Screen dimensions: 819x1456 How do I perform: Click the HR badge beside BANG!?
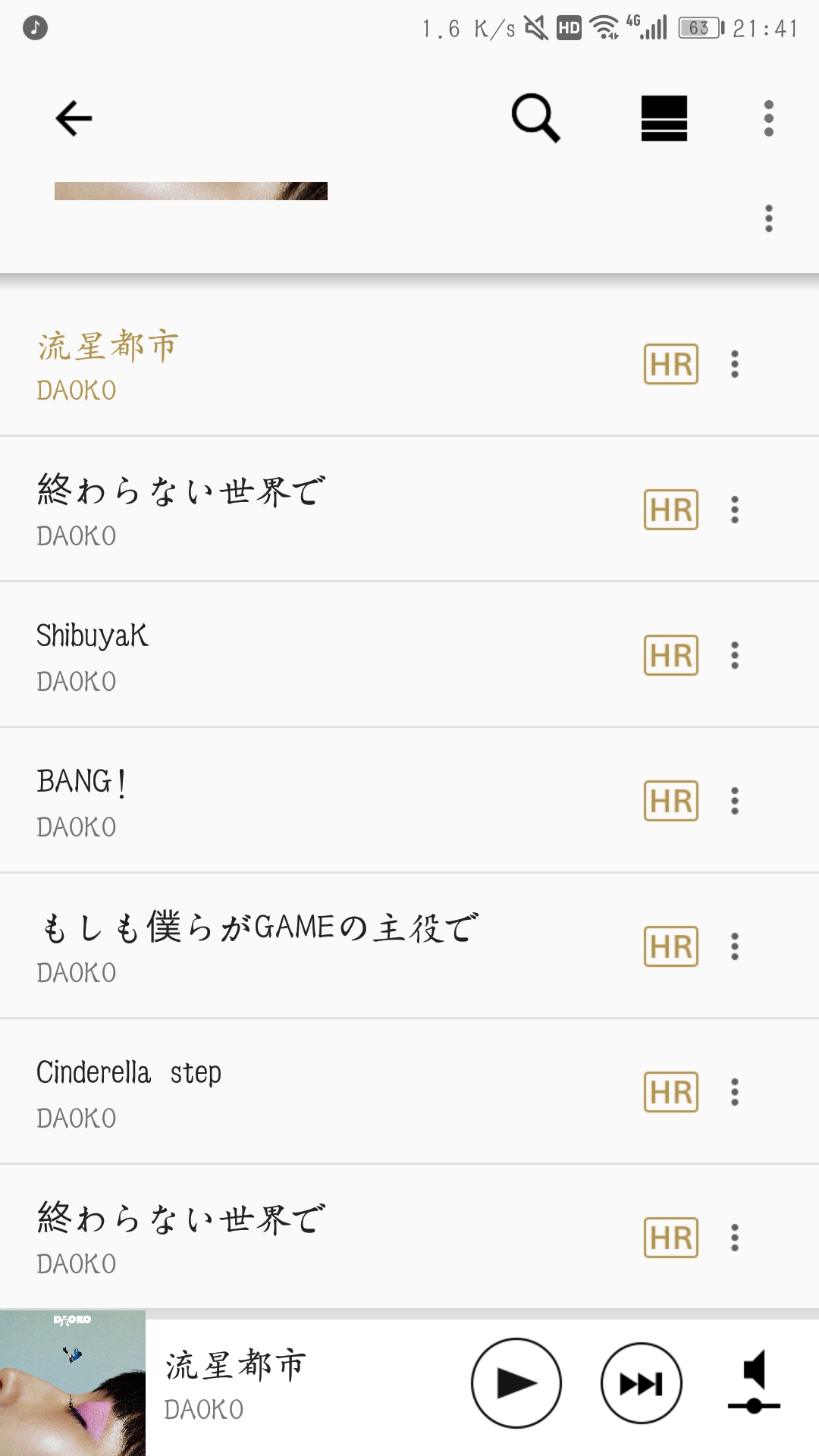tap(670, 800)
